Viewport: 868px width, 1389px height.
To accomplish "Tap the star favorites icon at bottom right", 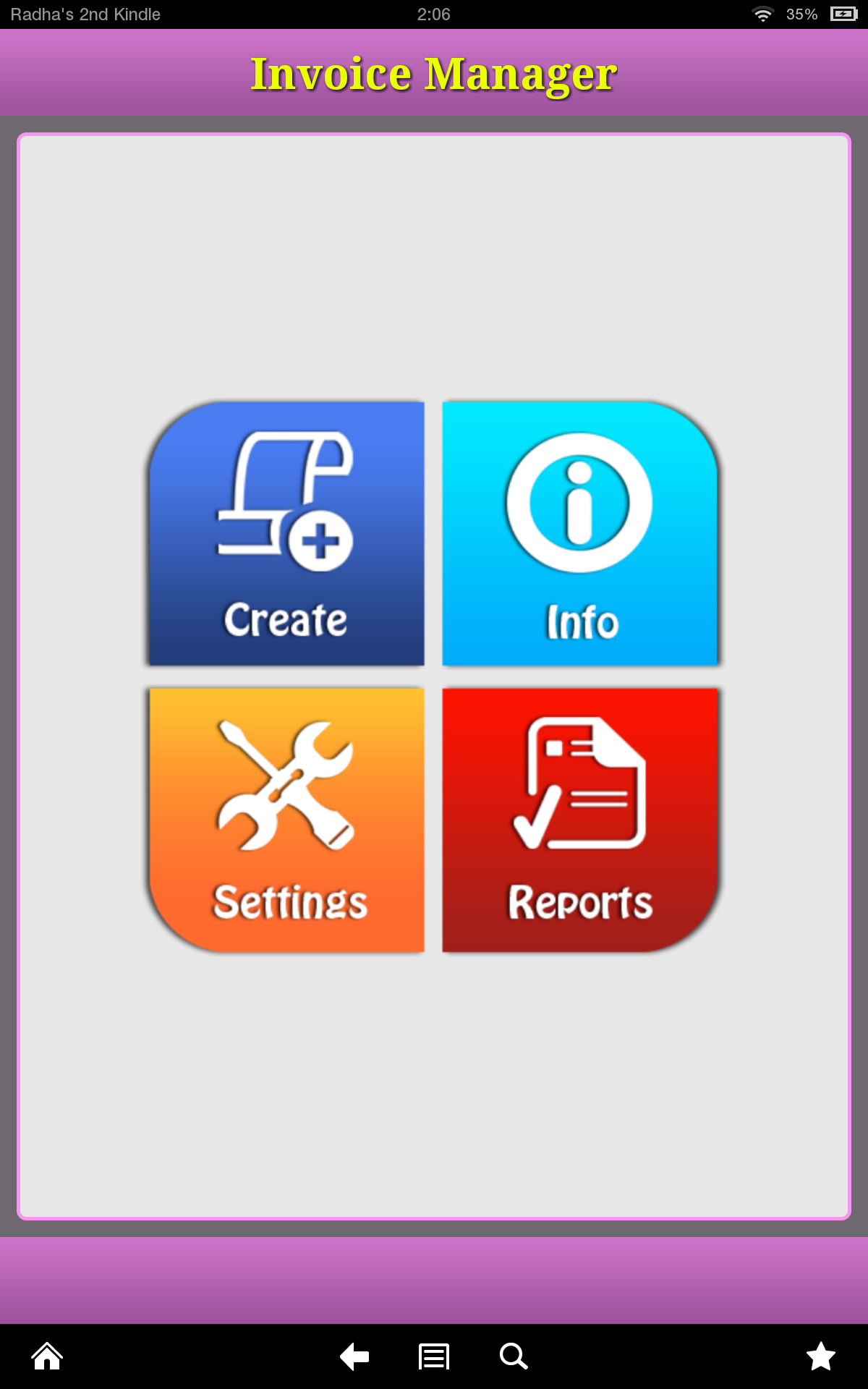I will tap(822, 1356).
